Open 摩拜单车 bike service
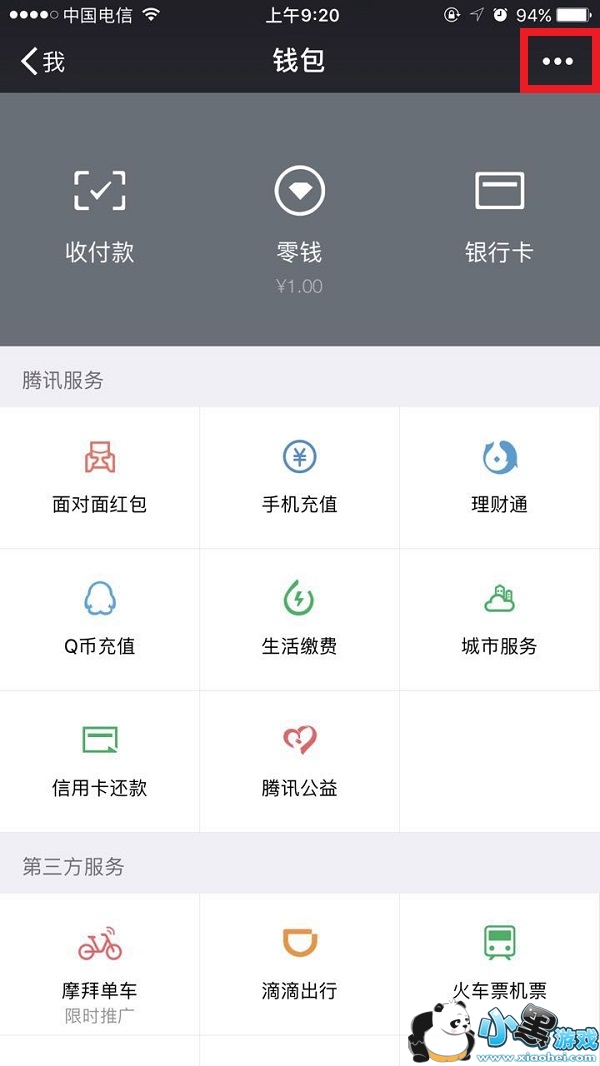This screenshot has height=1066, width=600. 99,963
